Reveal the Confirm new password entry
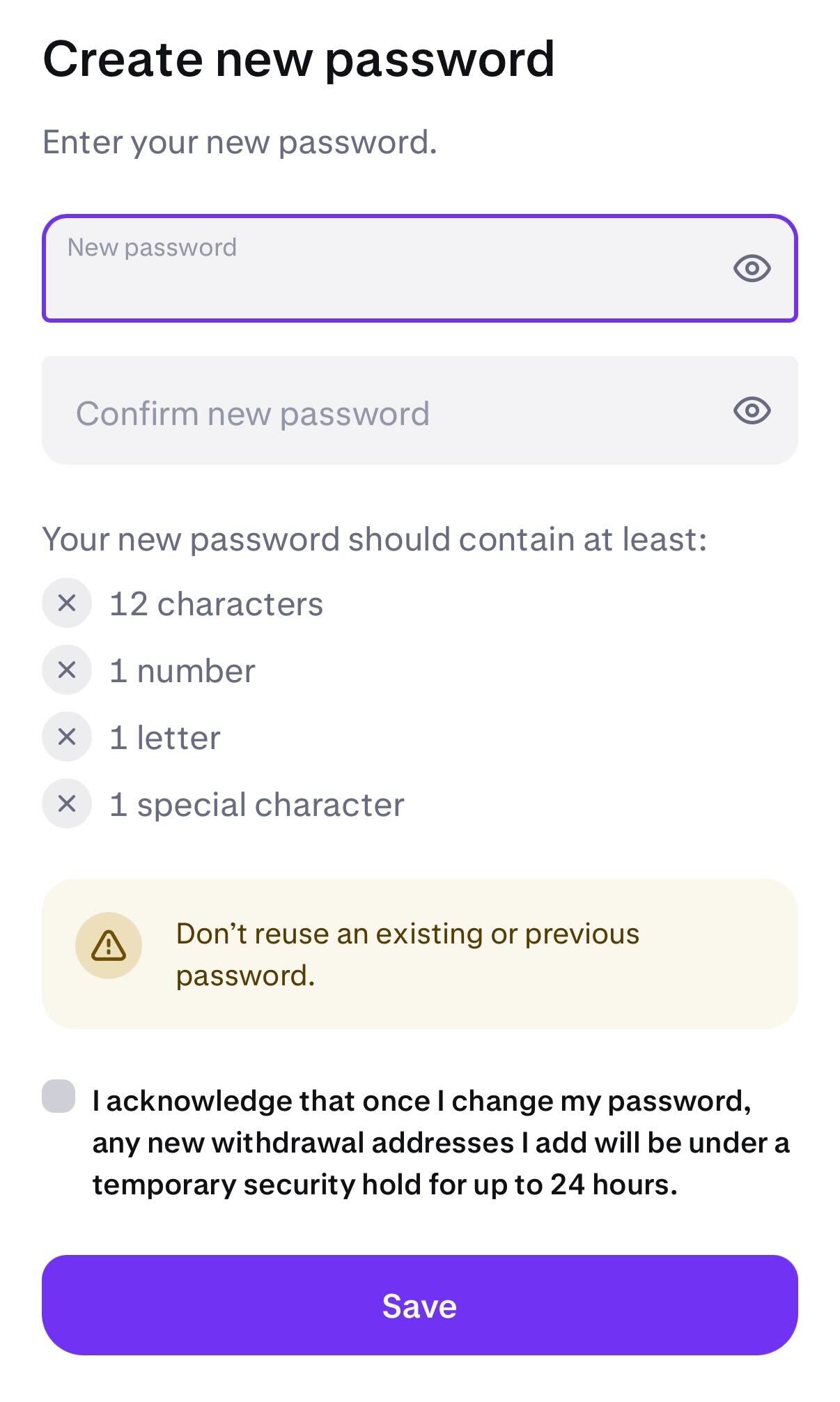 752,410
